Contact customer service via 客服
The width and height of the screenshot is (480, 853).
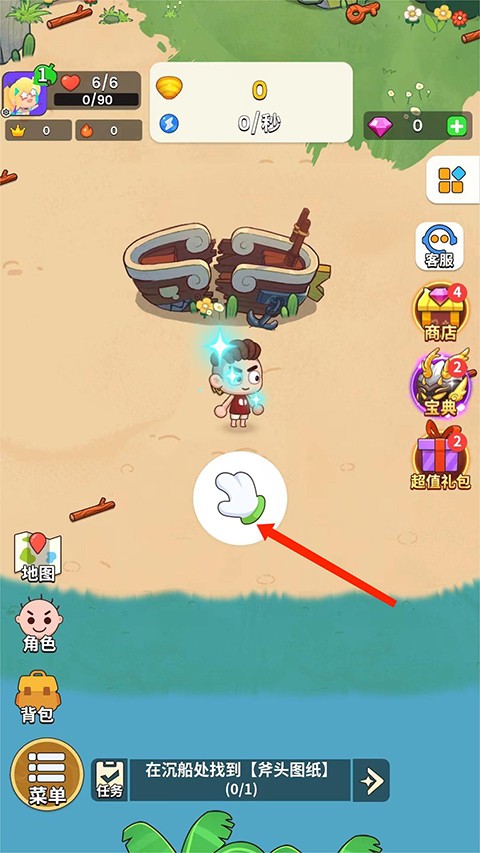pyautogui.click(x=440, y=246)
